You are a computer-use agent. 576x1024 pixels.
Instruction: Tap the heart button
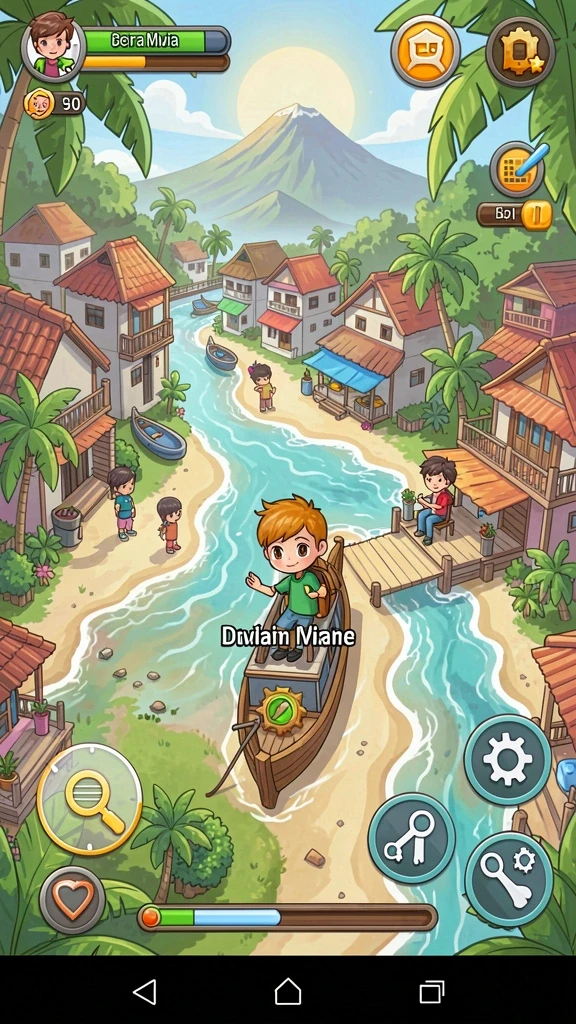(72, 900)
